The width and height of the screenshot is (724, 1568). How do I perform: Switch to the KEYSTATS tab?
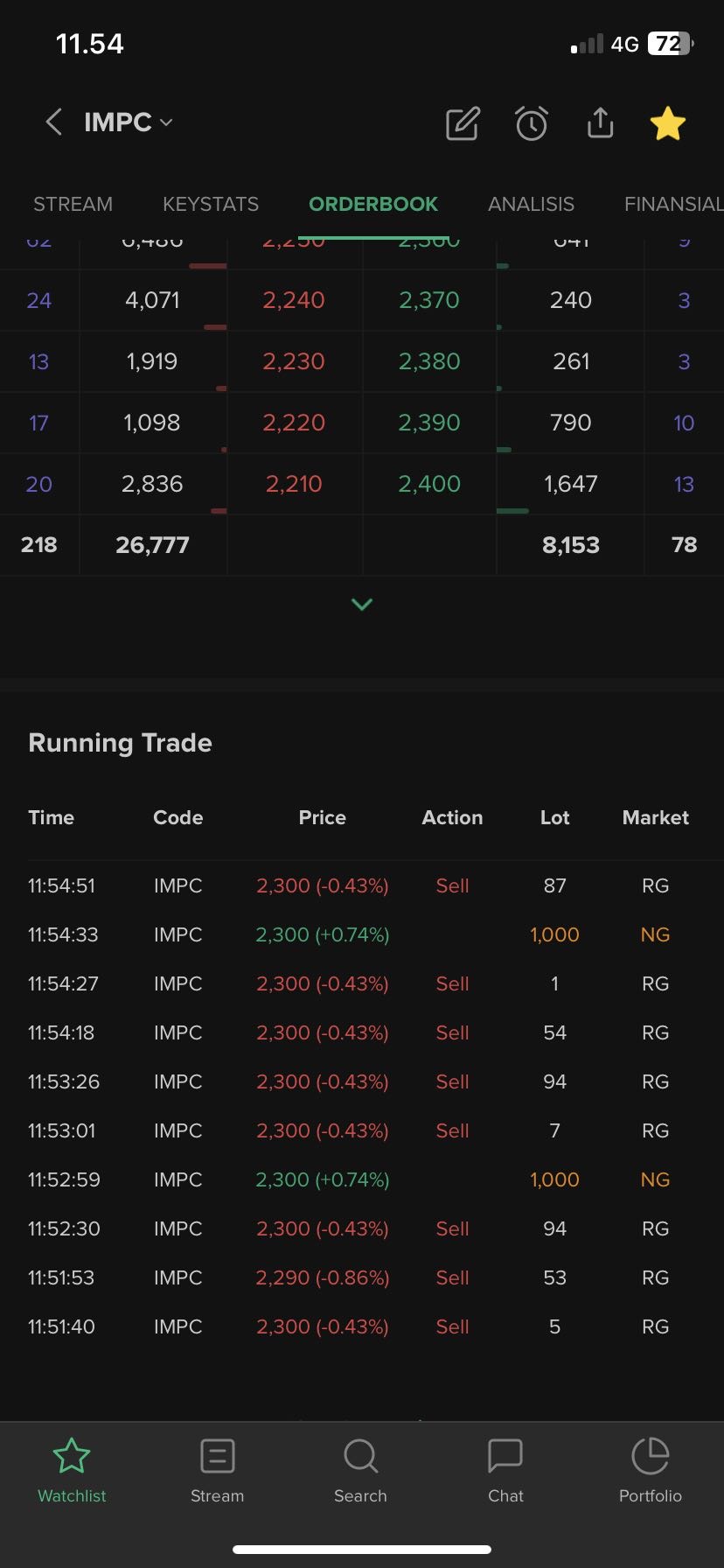[x=211, y=204]
